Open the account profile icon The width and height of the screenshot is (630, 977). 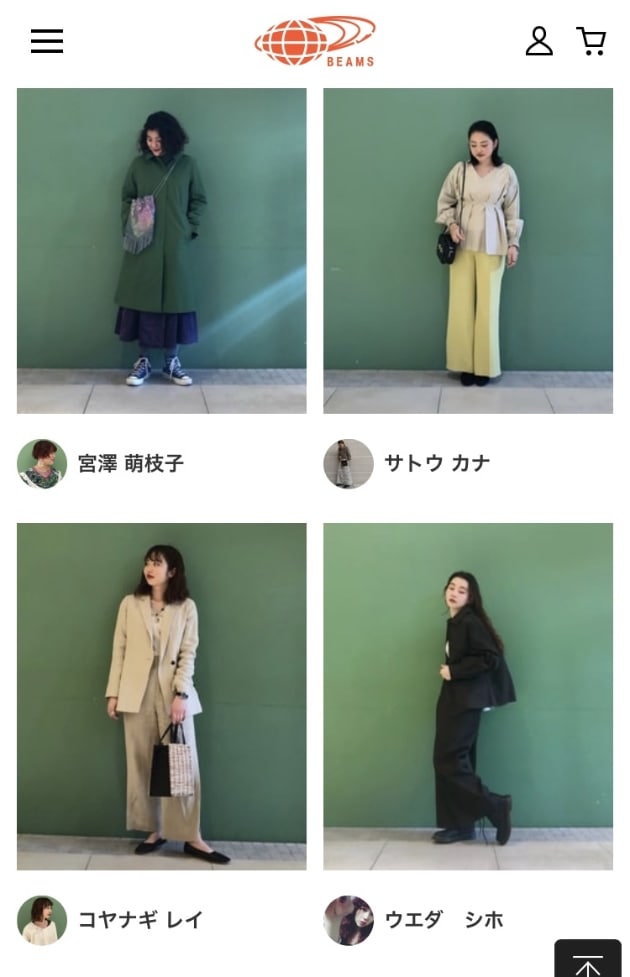[539, 41]
